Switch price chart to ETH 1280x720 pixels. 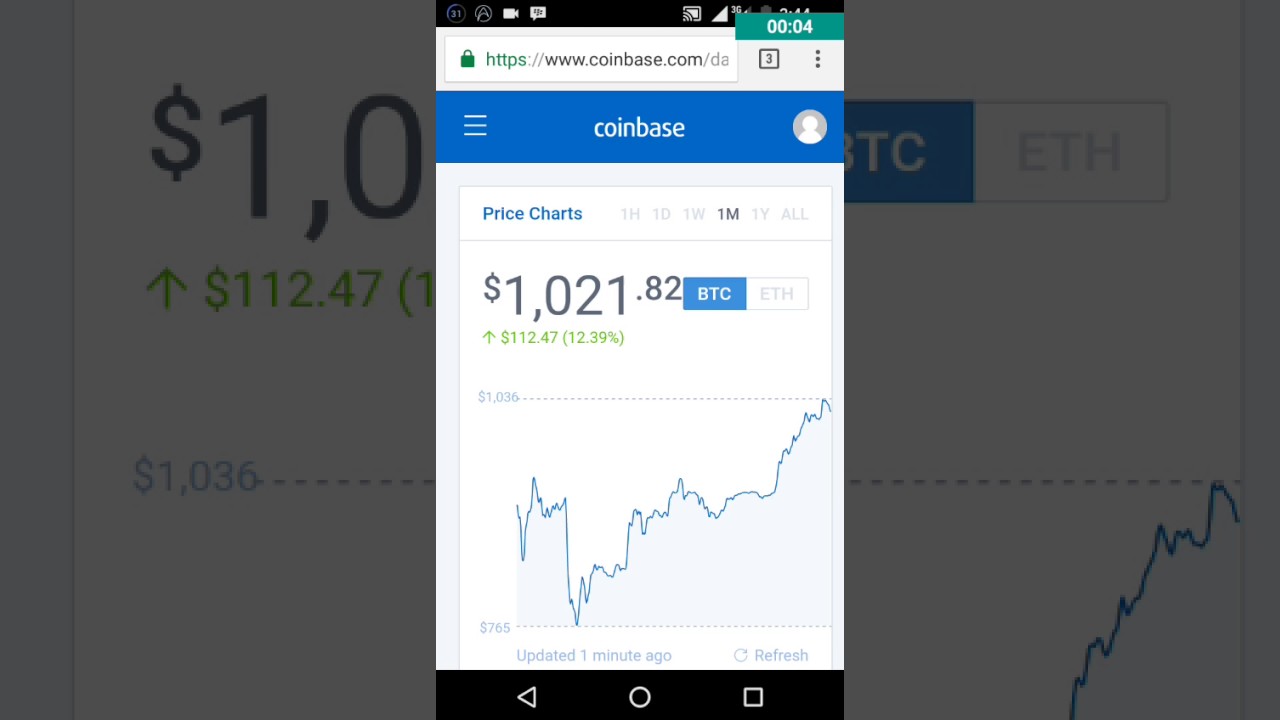click(x=776, y=294)
